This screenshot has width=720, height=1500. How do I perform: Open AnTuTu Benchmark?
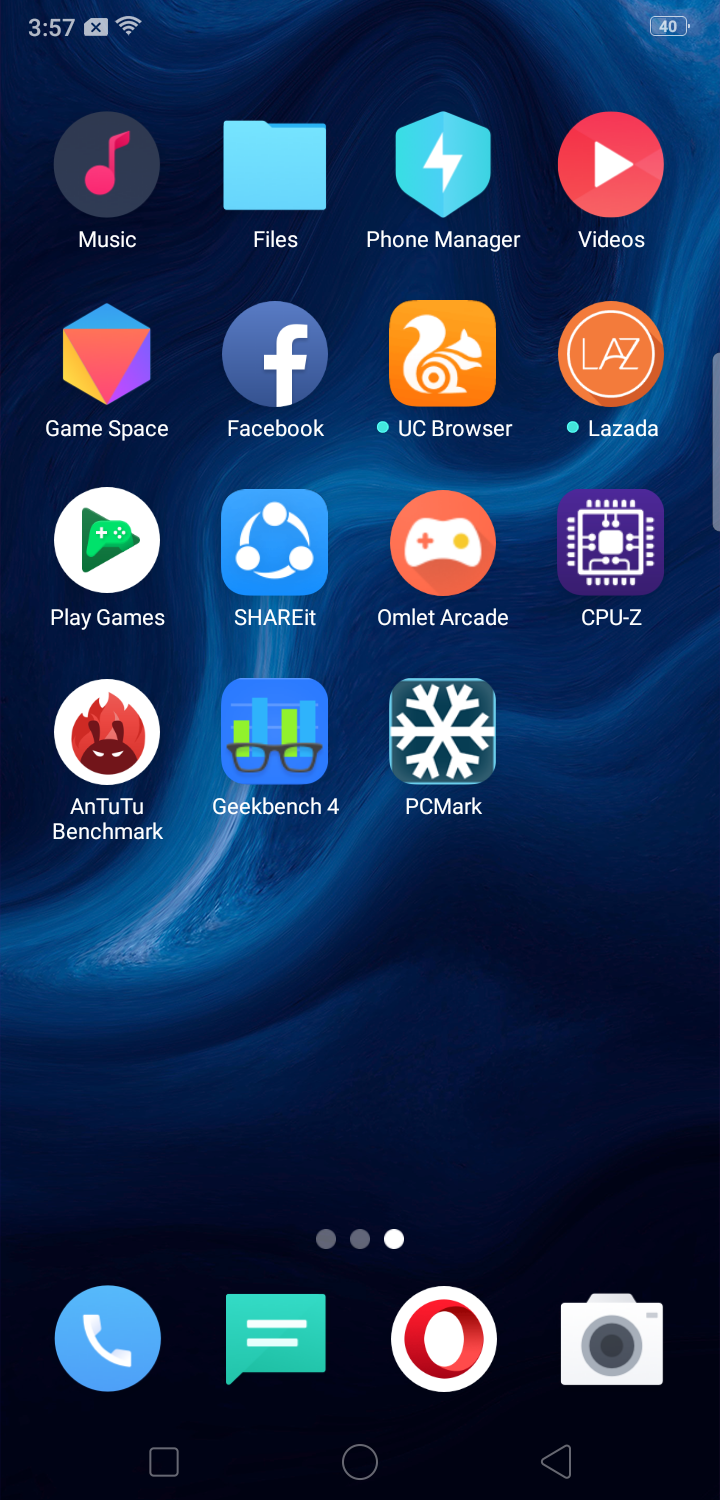[x=107, y=732]
